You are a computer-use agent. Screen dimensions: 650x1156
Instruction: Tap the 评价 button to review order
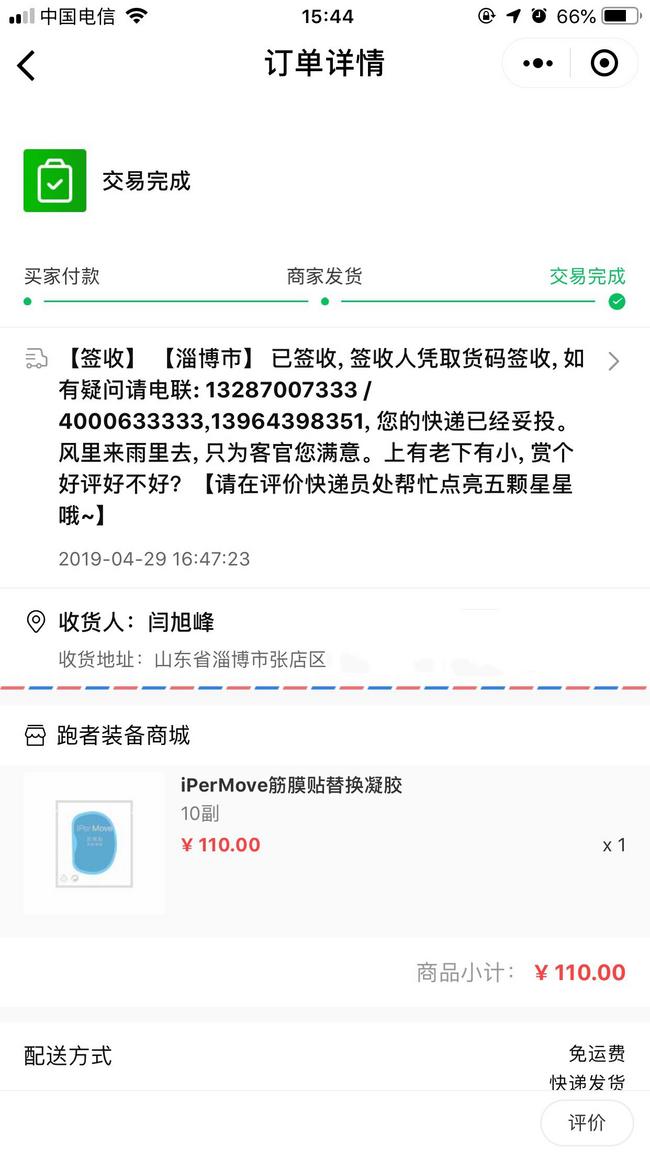tap(587, 1122)
